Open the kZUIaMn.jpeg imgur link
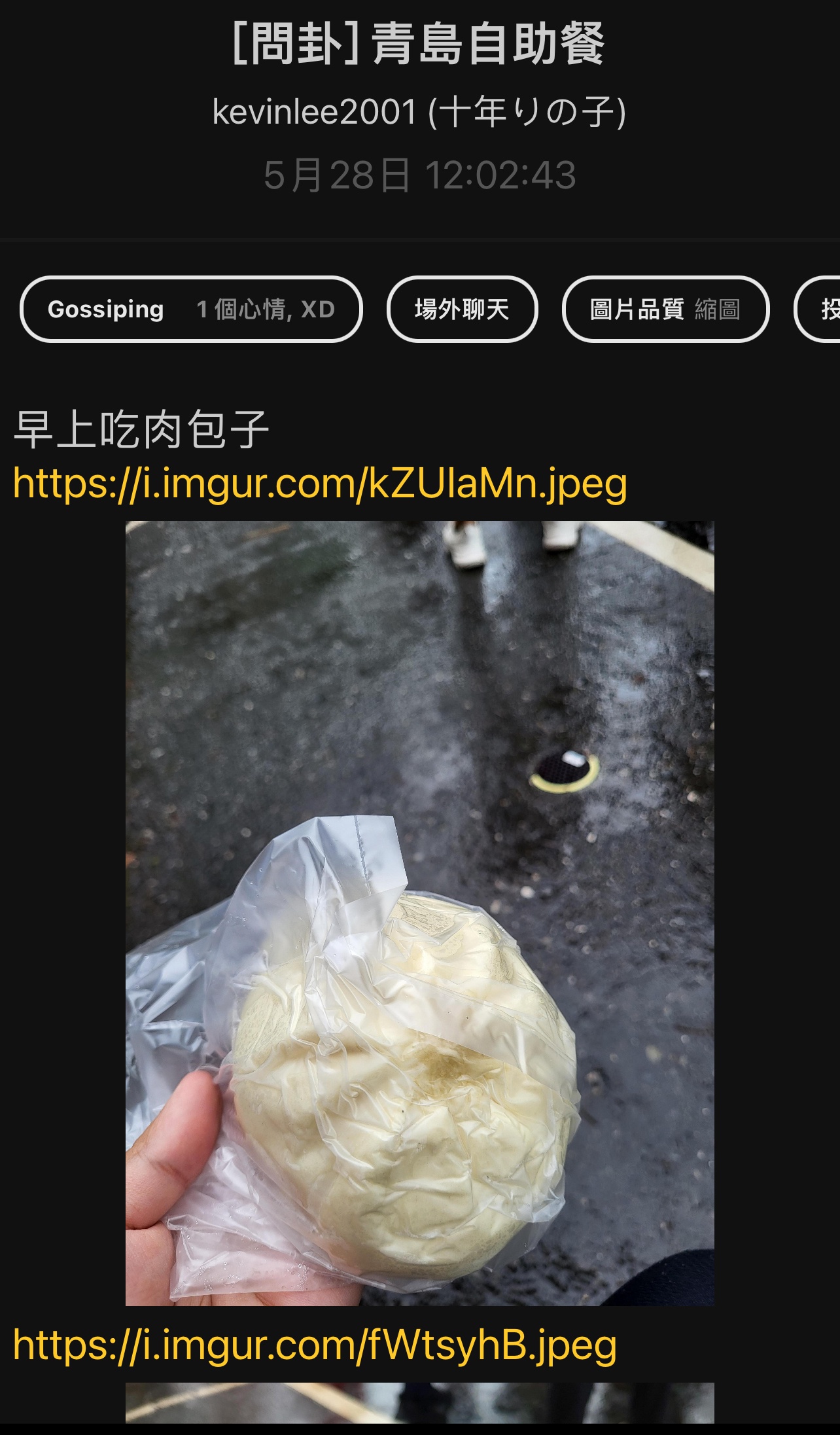Screen dimensions: 840x1435 [x=320, y=484]
